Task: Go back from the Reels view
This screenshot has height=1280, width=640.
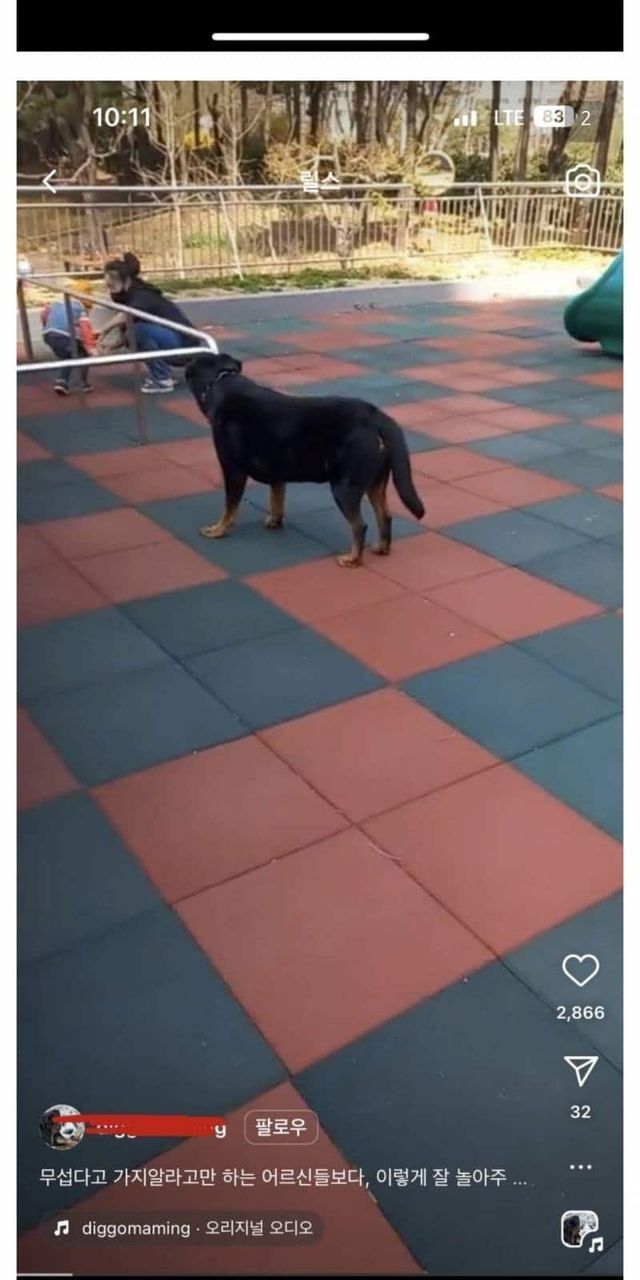Action: tap(49, 181)
